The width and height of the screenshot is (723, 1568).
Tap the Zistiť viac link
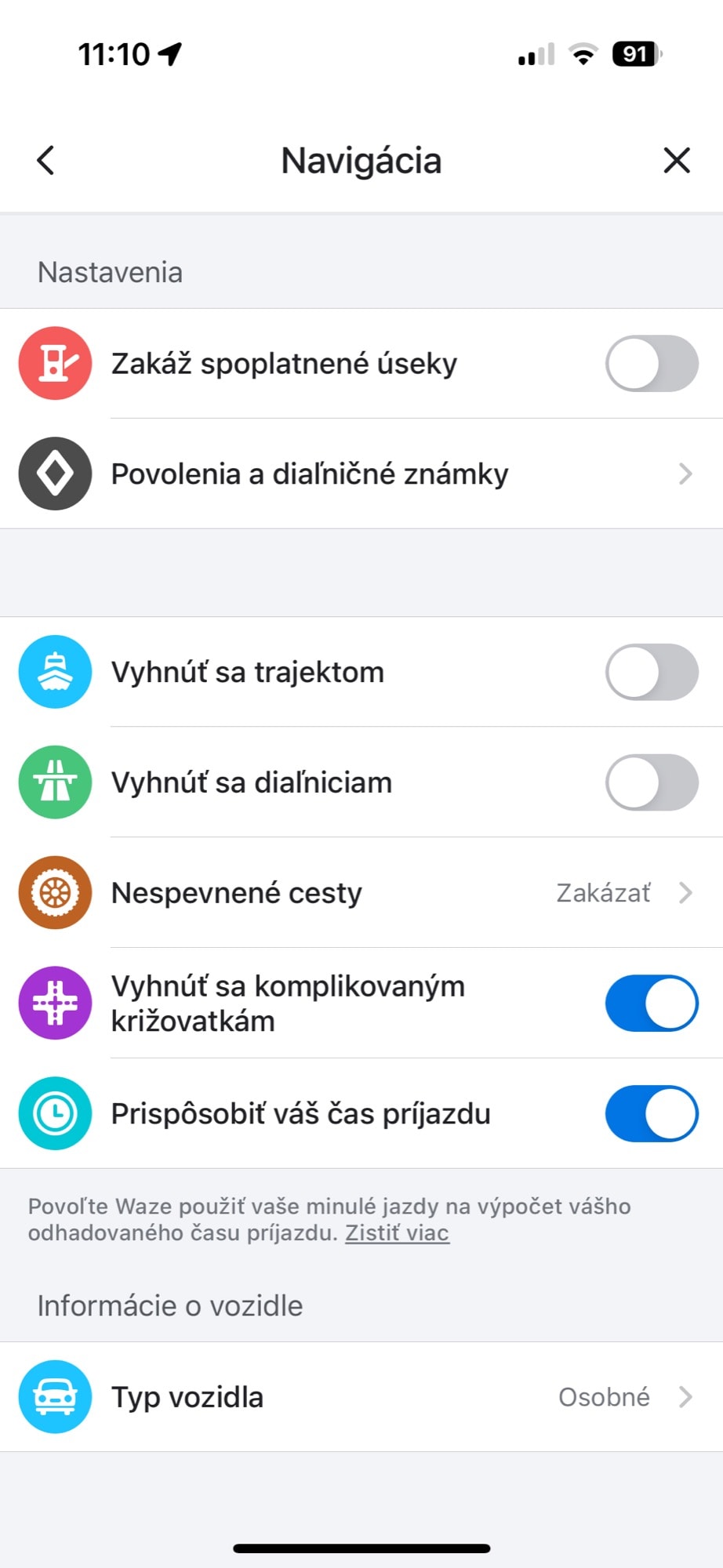pyautogui.click(x=398, y=1233)
